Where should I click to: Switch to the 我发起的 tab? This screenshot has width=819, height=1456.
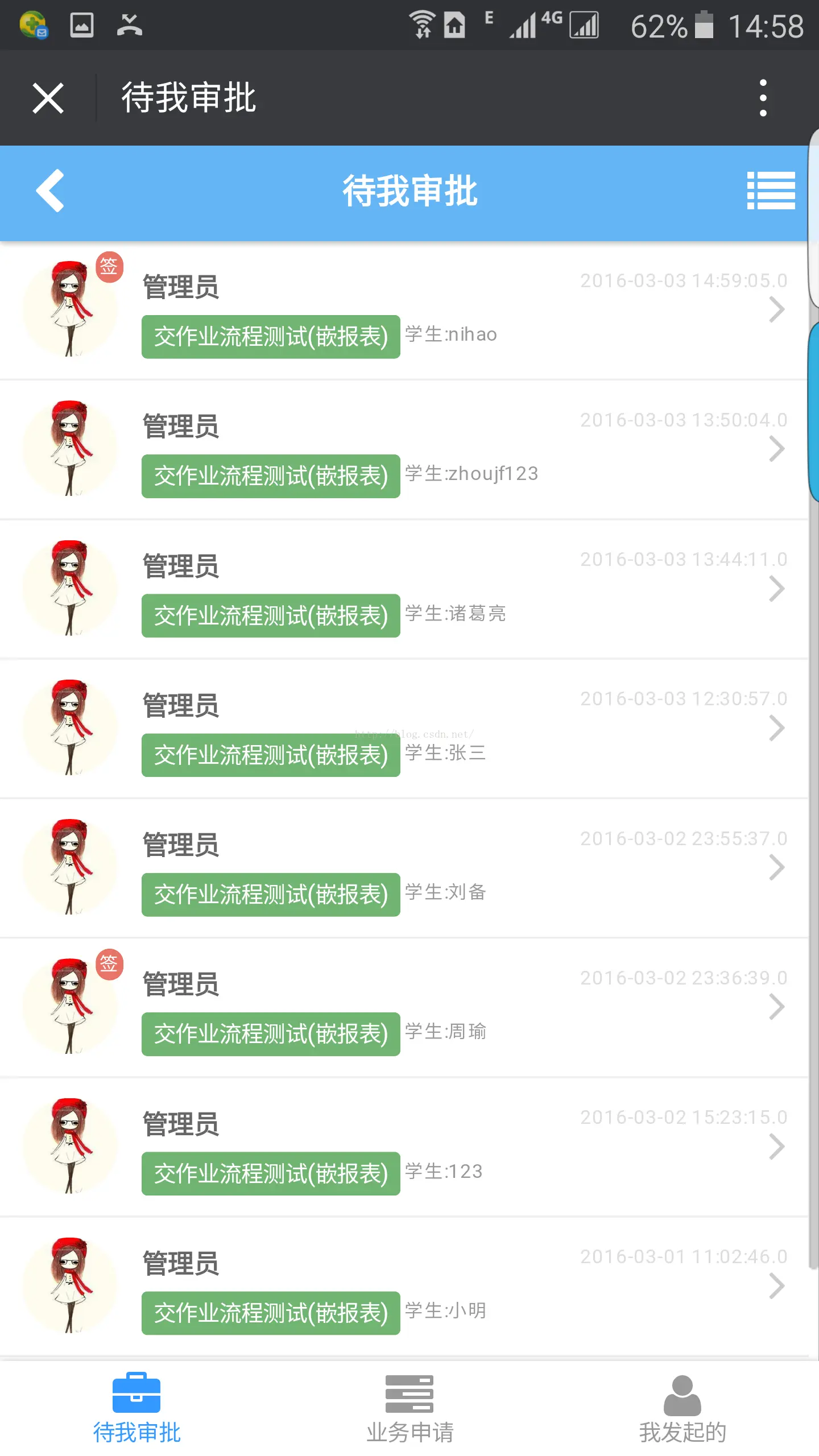tap(682, 1408)
